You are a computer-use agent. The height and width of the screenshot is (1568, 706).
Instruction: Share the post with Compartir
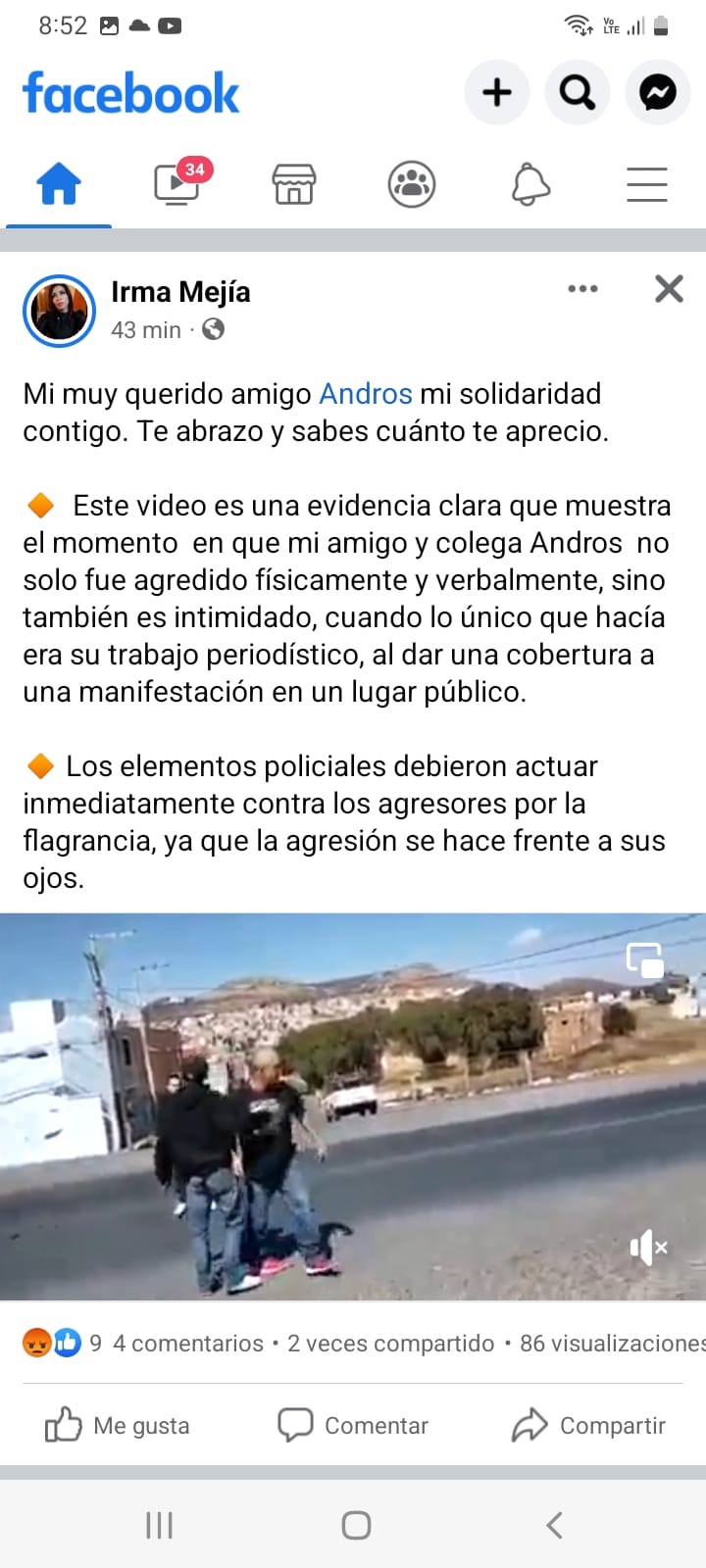(x=588, y=1425)
